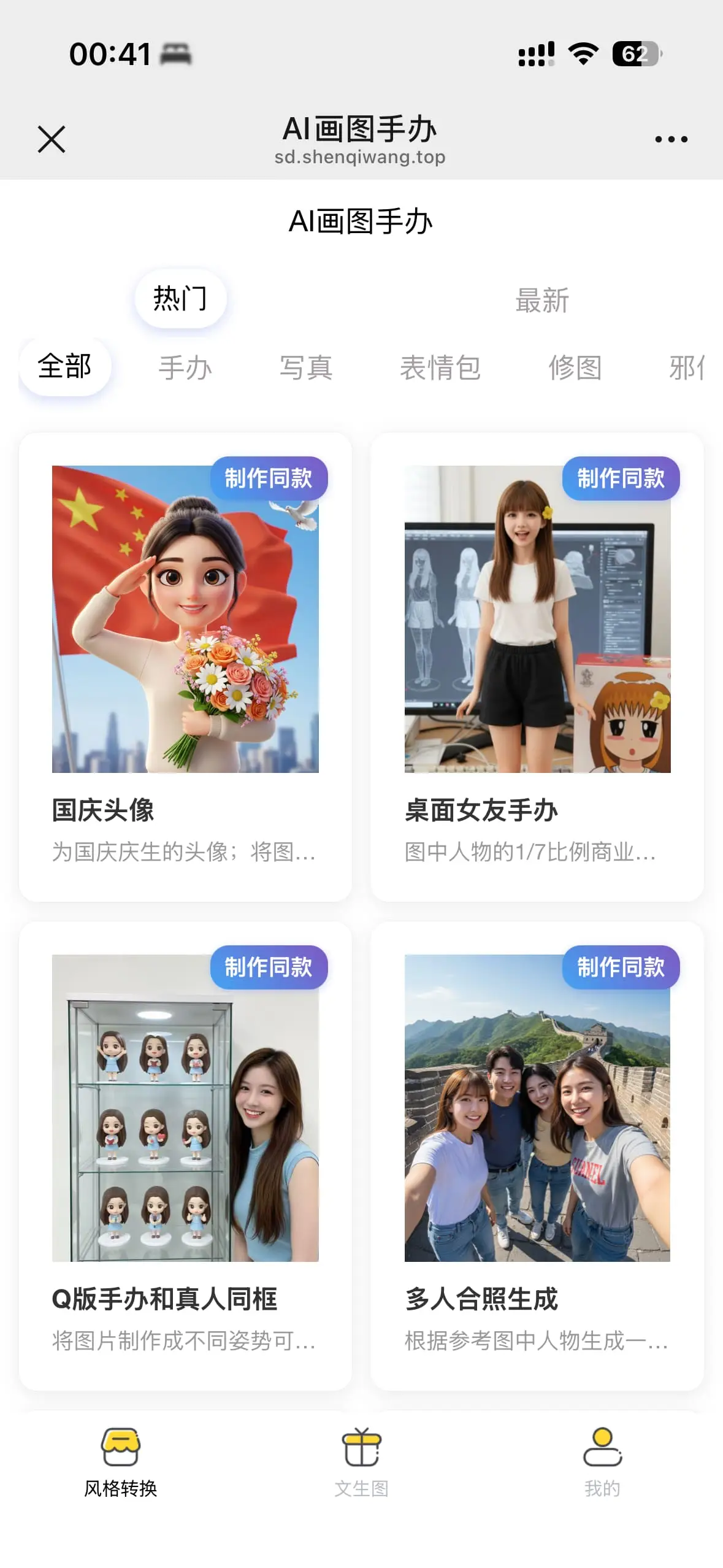Switch to the 最新 tab
Image resolution: width=723 pixels, height=1568 pixels.
pyautogui.click(x=542, y=301)
